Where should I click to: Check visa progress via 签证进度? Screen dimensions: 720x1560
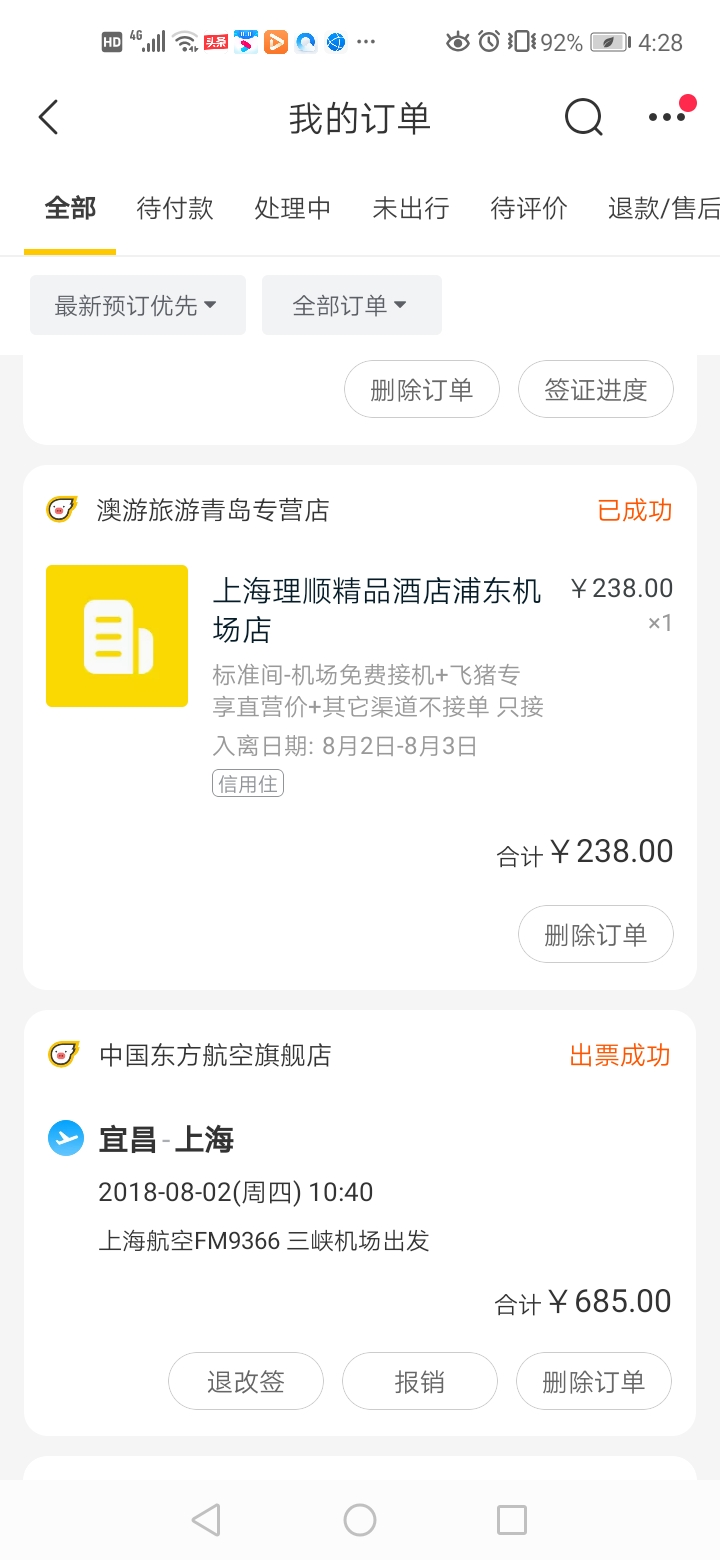(595, 389)
